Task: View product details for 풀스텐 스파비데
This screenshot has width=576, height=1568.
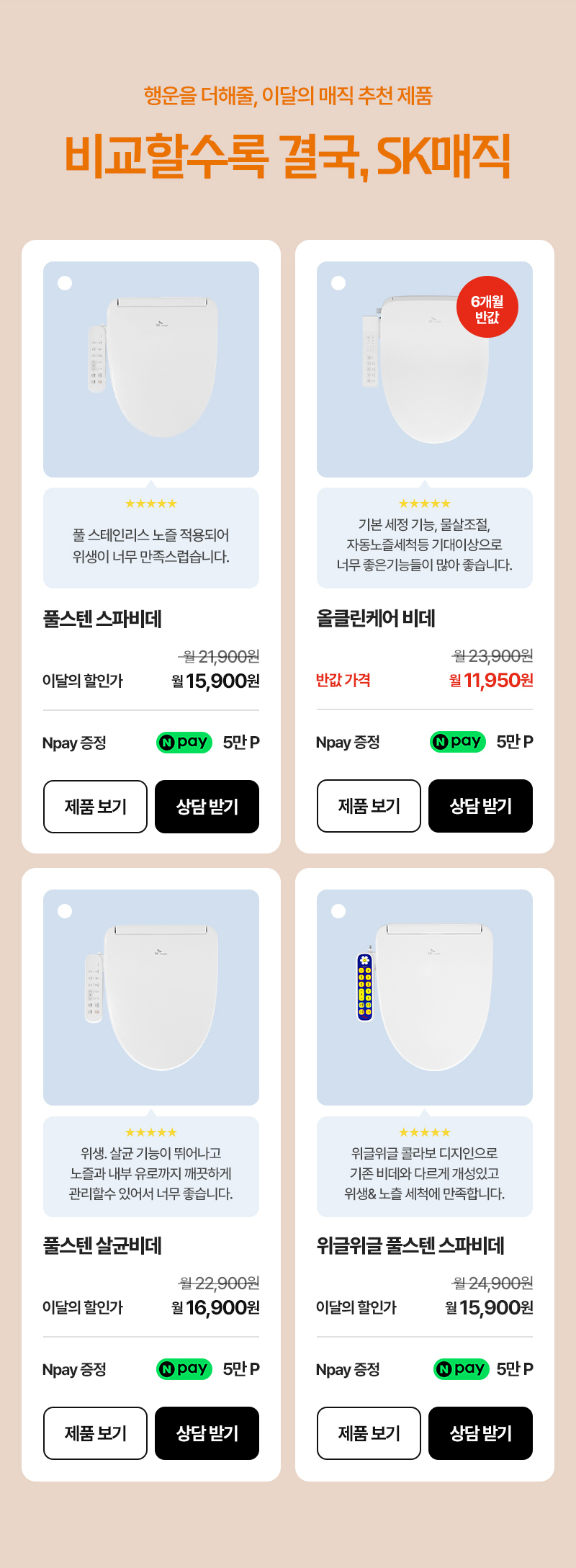Action: 95,807
